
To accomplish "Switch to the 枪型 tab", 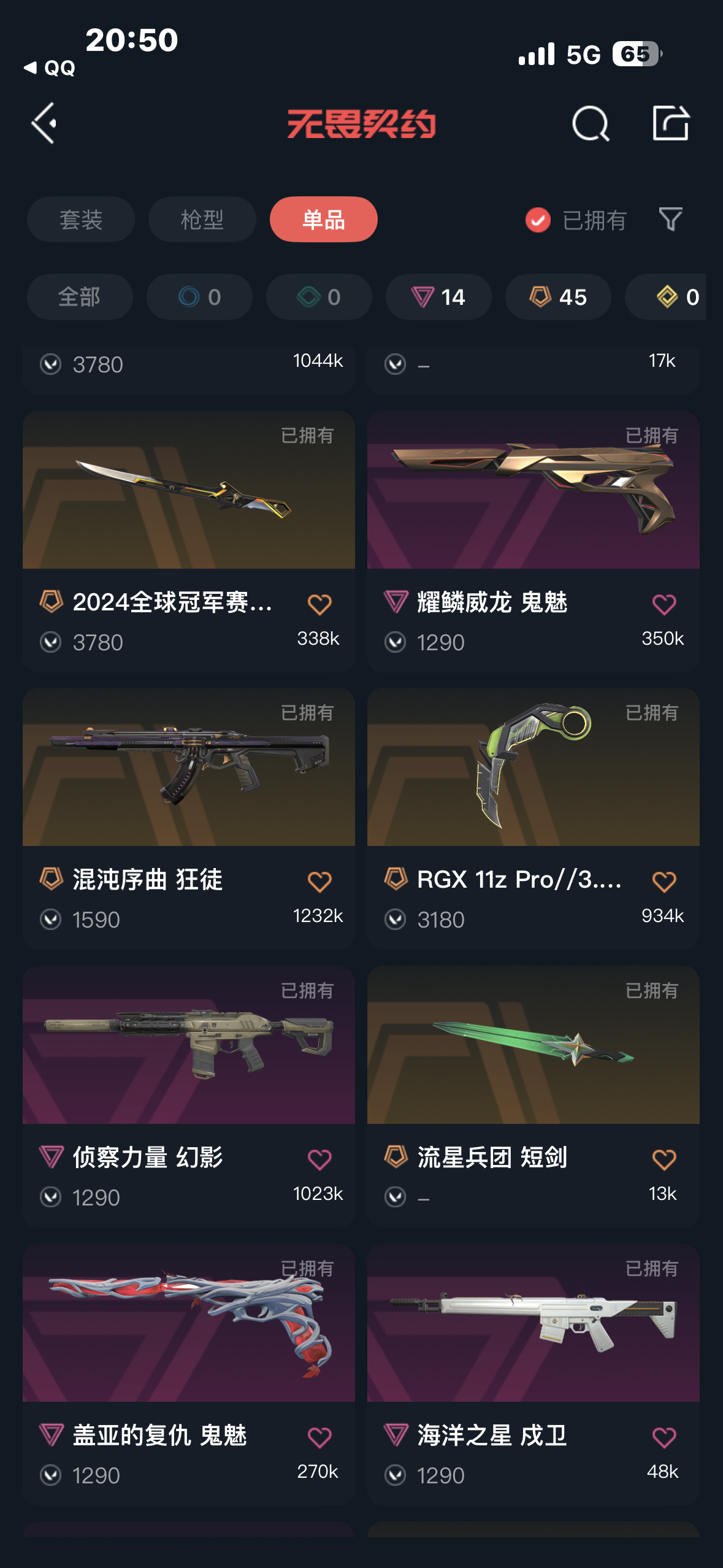I will 202,220.
